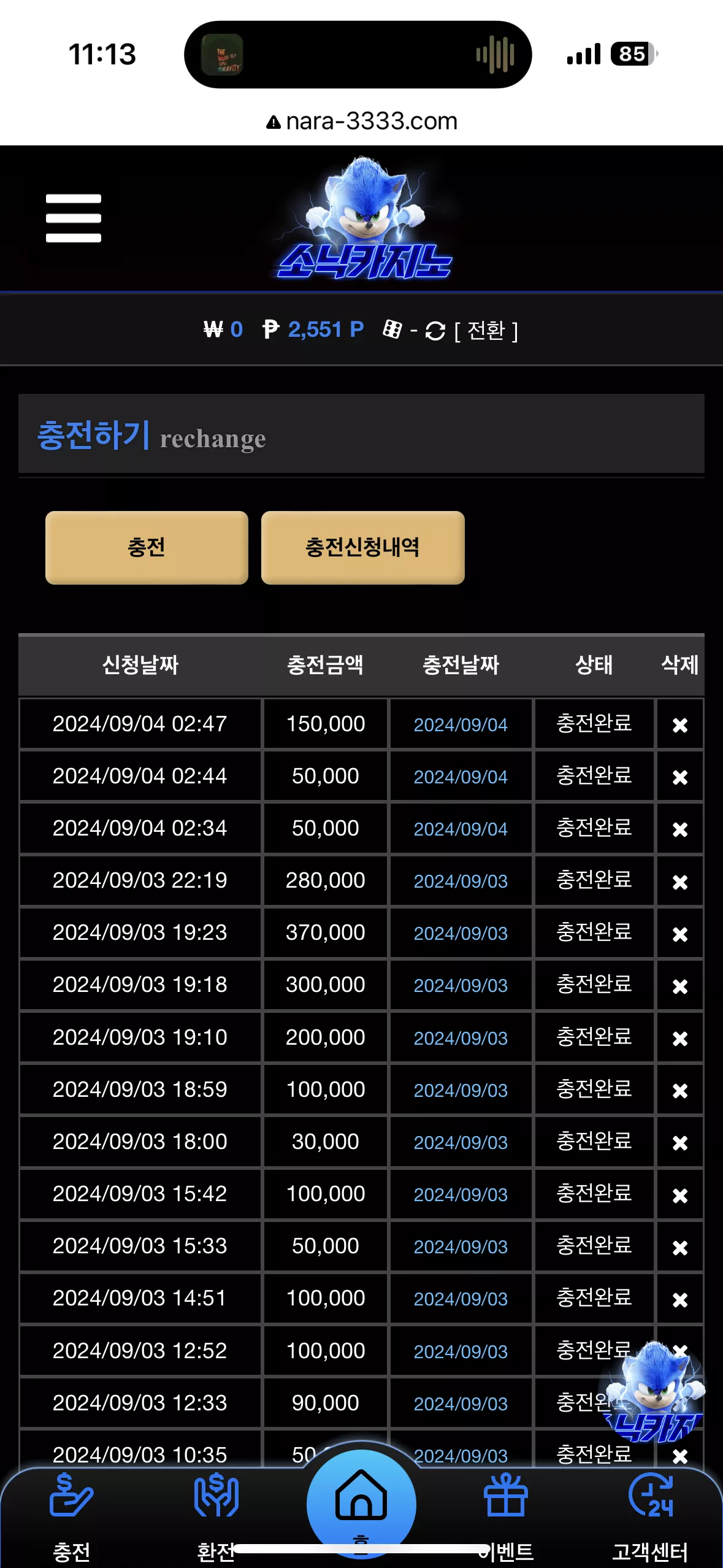
Task: Tap the nara-3333.com address bar
Action: coord(362,121)
